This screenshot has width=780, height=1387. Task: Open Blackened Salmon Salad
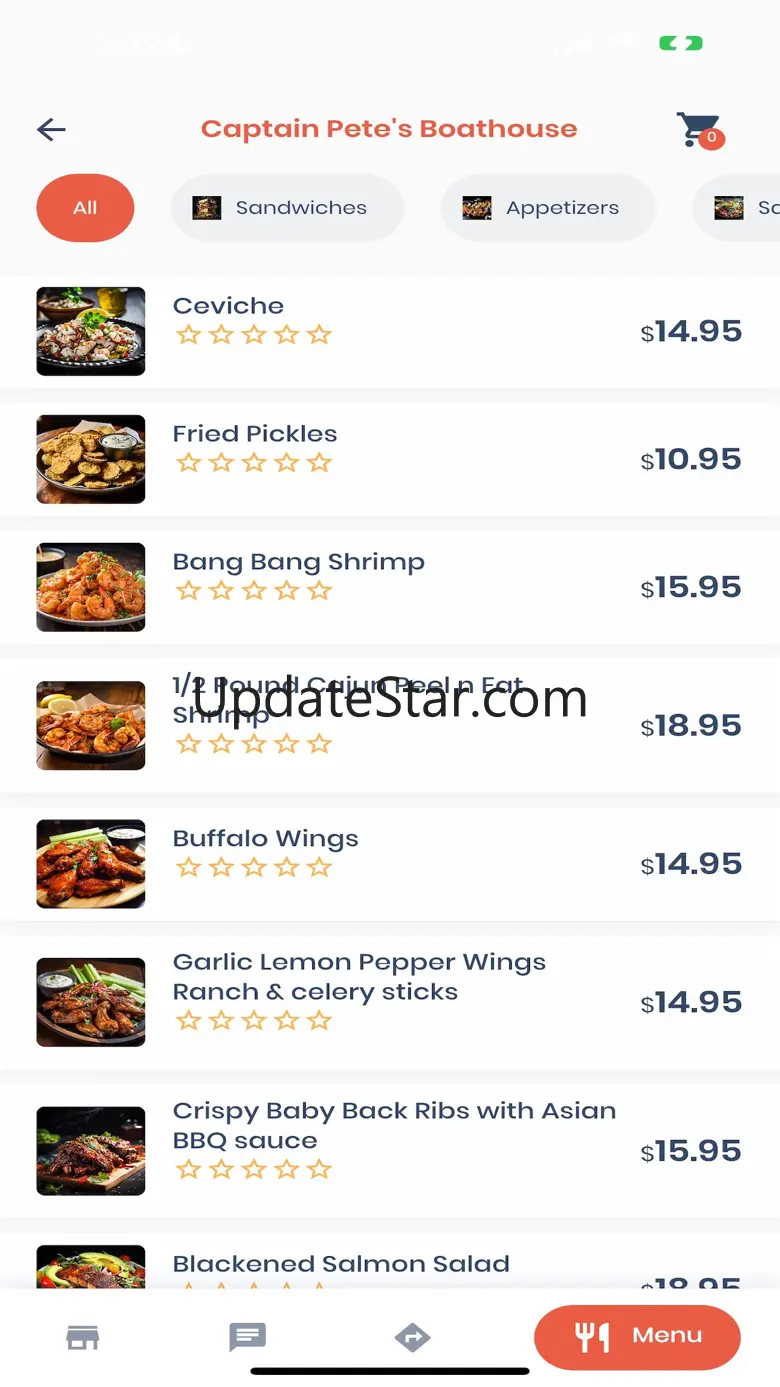(x=389, y=1266)
